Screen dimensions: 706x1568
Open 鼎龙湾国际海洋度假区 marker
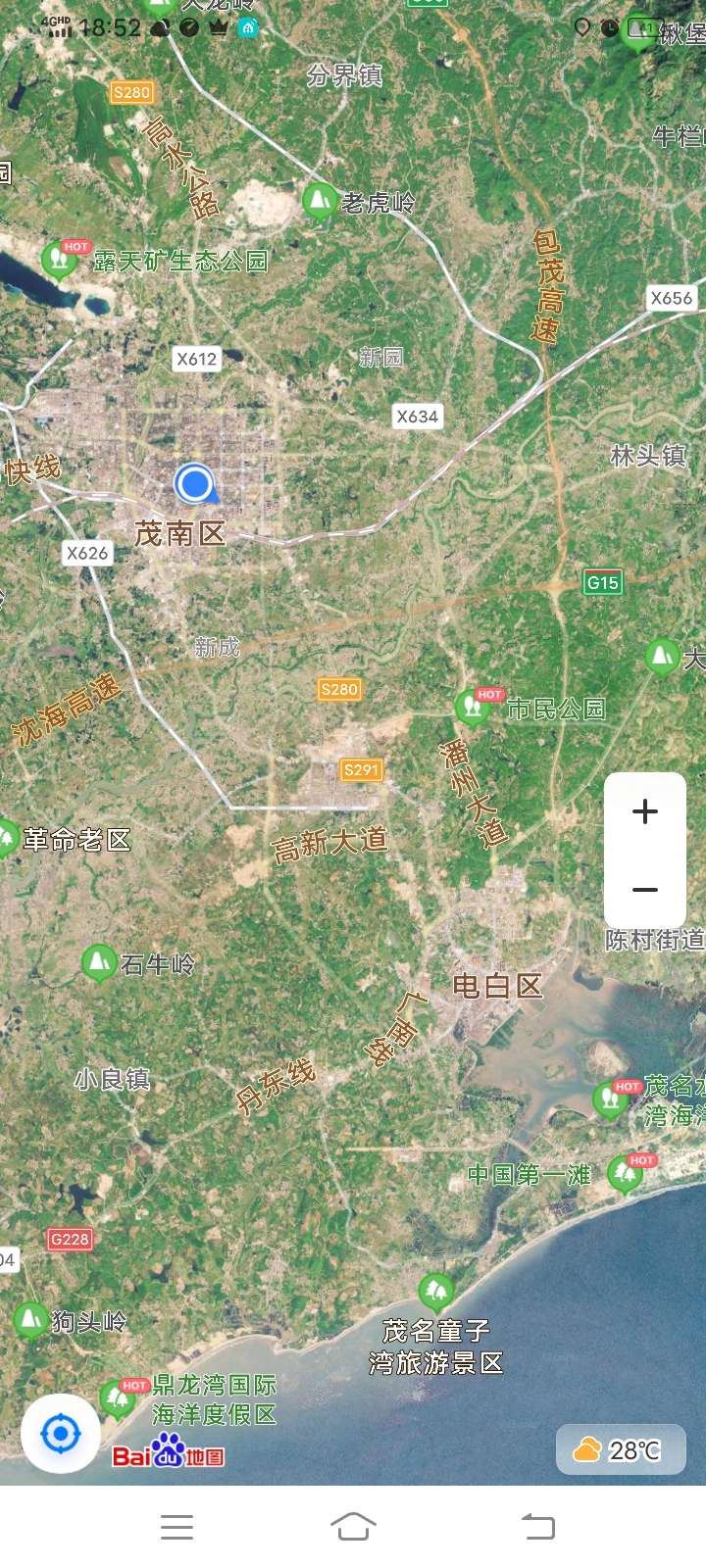pos(118,1398)
